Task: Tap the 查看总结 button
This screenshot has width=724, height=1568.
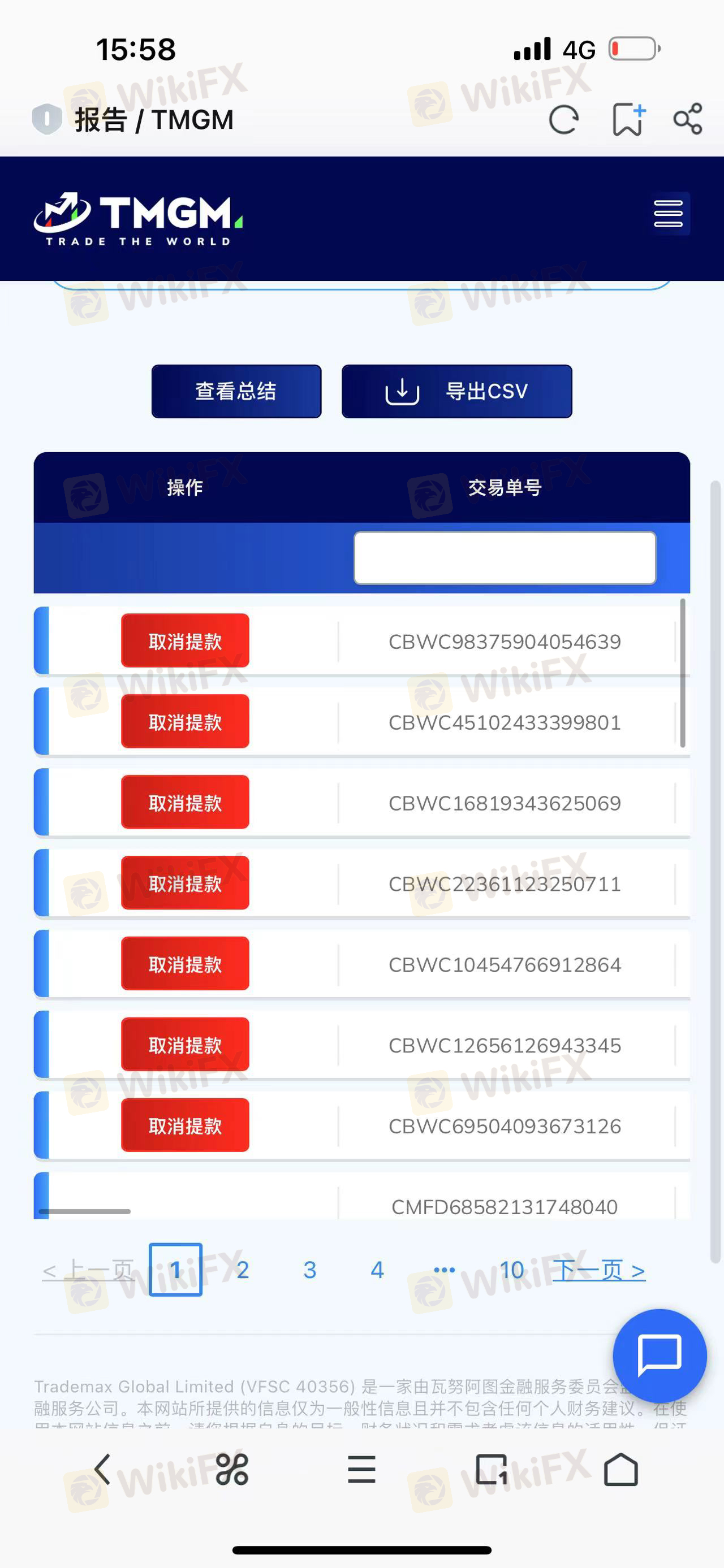Action: click(x=236, y=391)
